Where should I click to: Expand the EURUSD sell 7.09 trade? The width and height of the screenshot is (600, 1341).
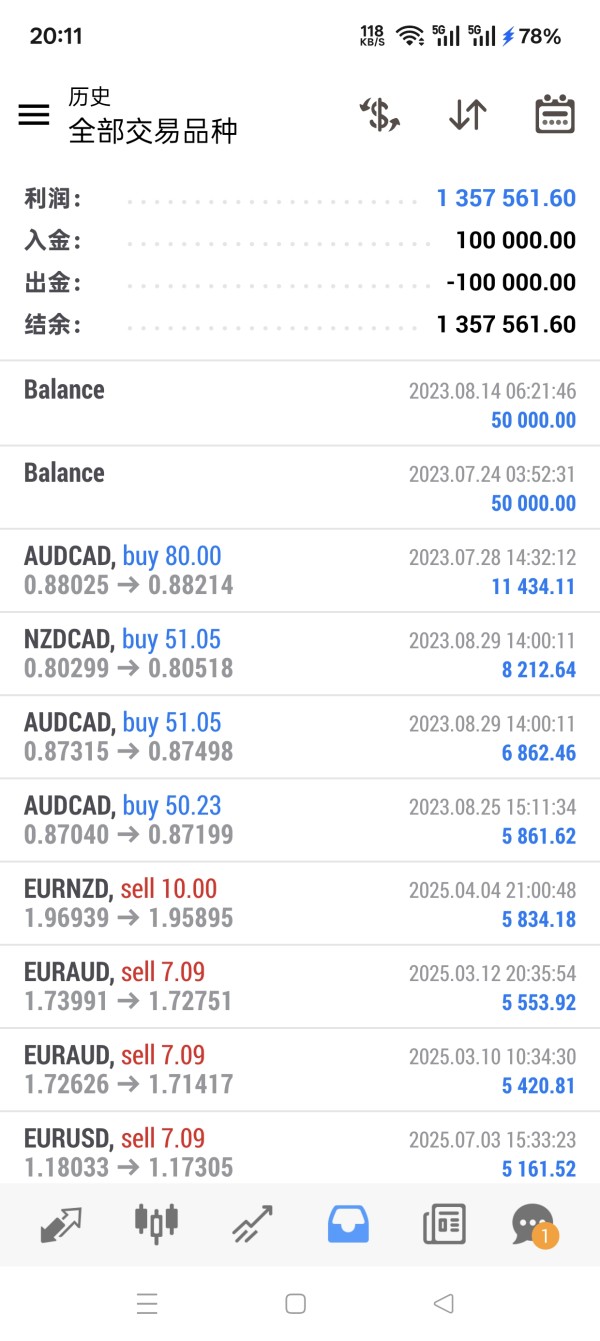[x=300, y=1152]
